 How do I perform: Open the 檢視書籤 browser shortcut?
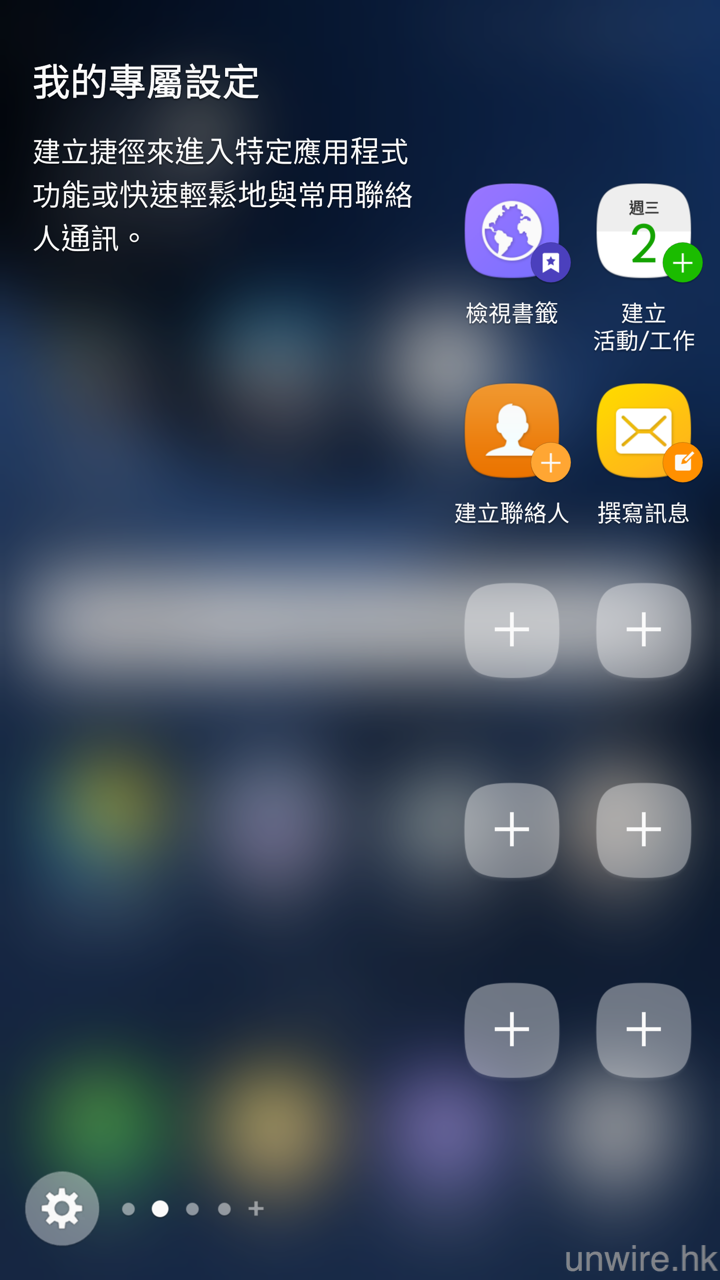(x=512, y=232)
